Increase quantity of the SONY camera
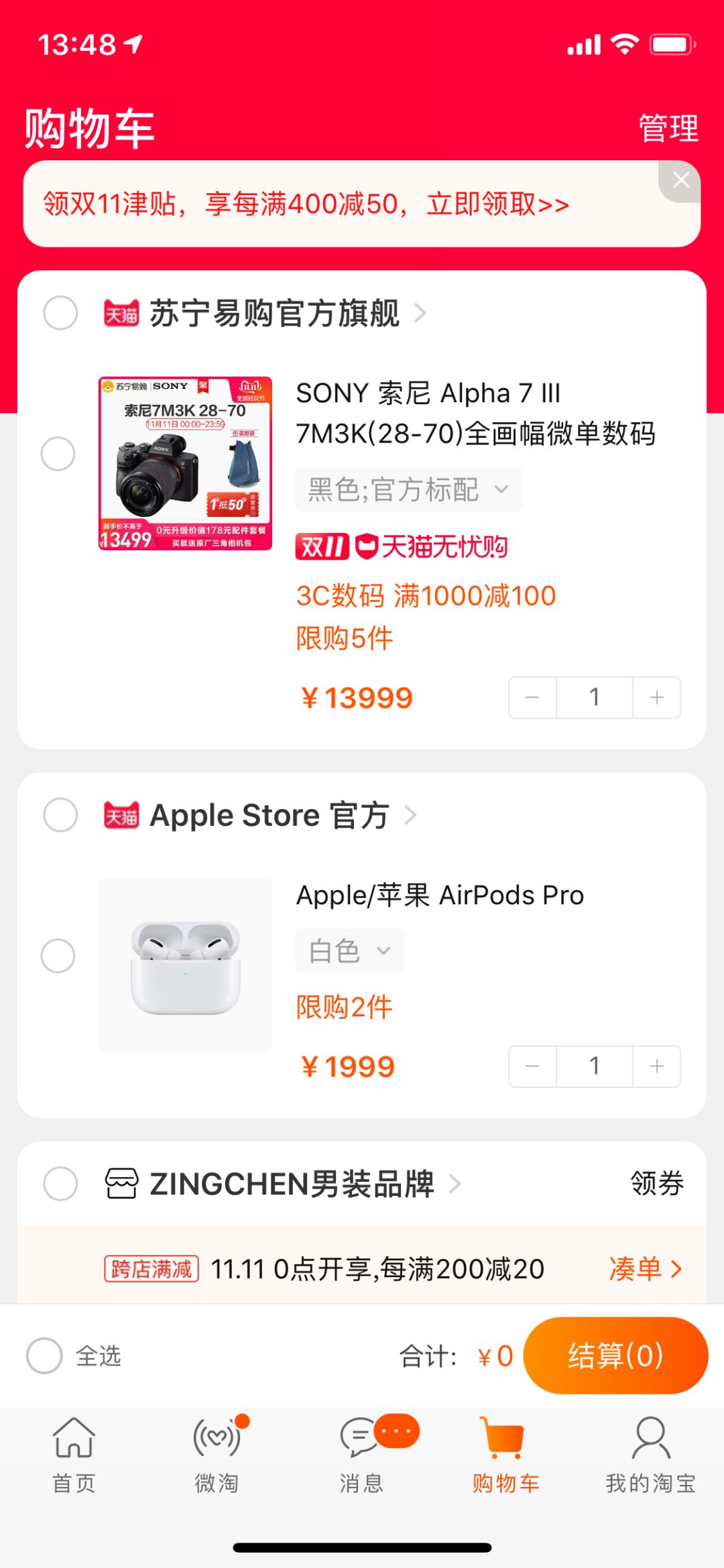Viewport: 724px width, 1568px height. point(656,698)
